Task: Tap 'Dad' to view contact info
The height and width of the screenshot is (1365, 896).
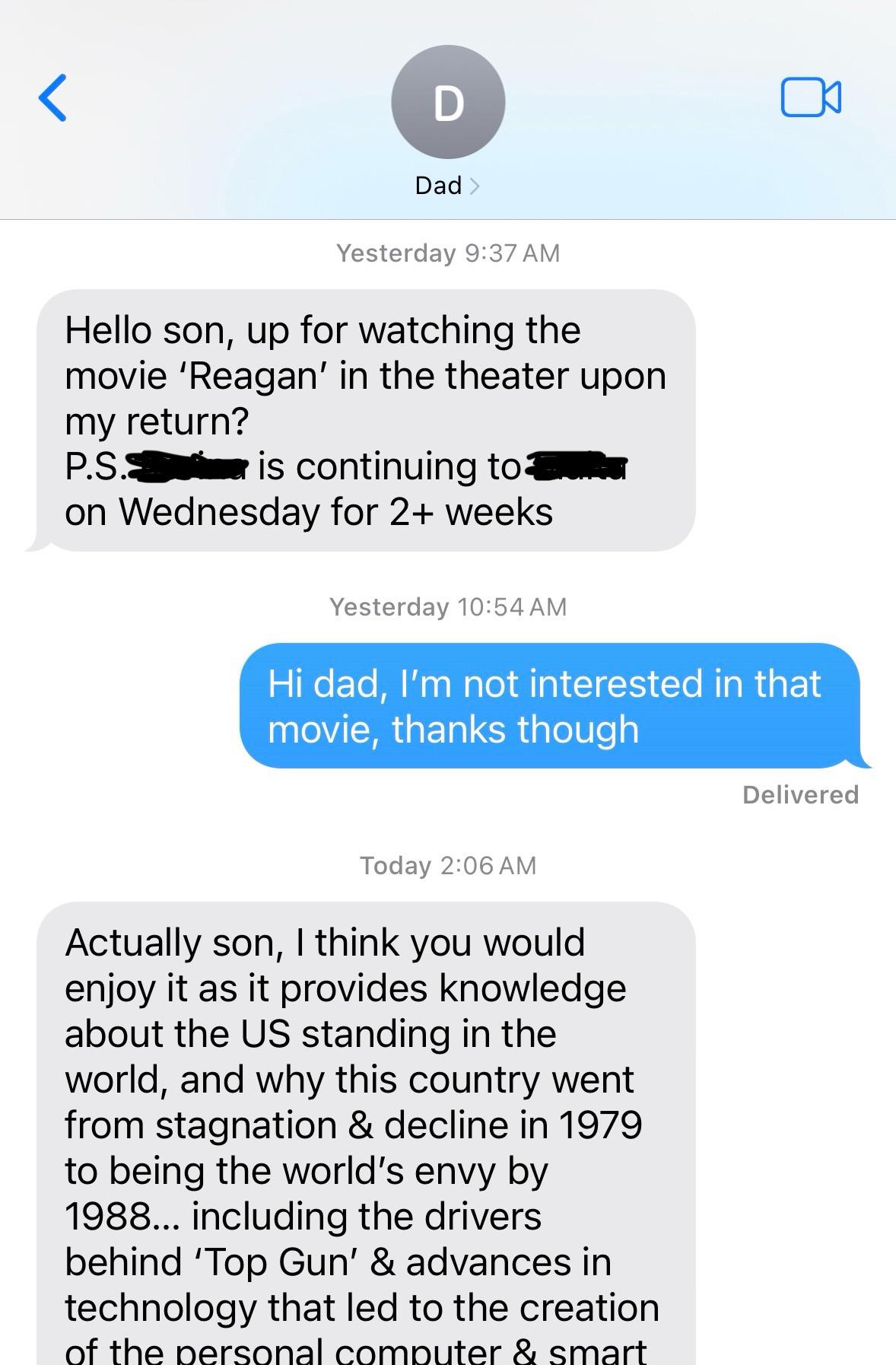Action: click(x=440, y=184)
